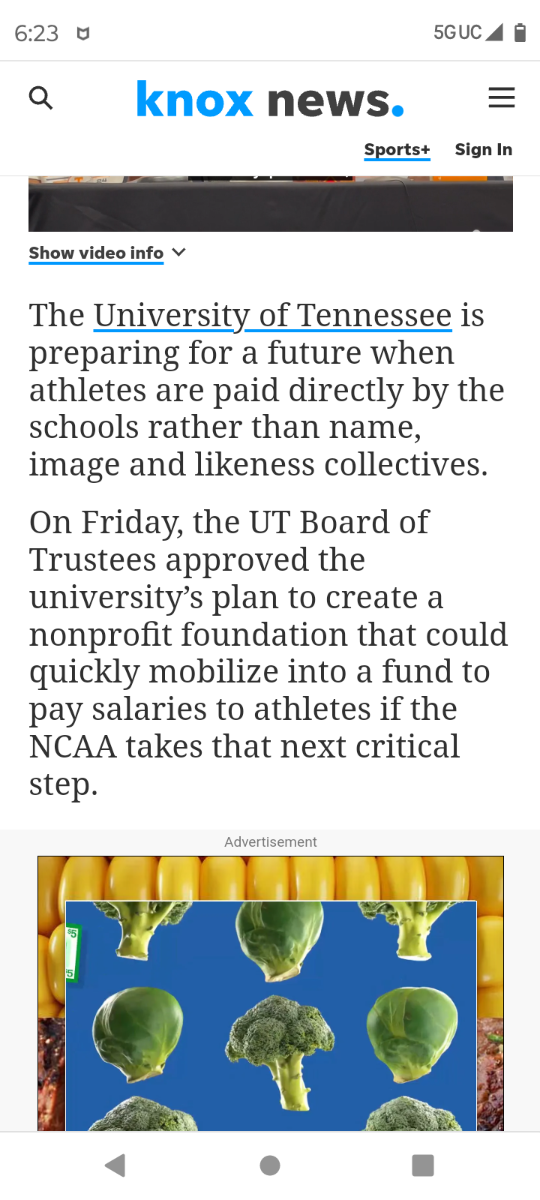Tap Sign In
This screenshot has height=1200, width=540.
pos(483,149)
